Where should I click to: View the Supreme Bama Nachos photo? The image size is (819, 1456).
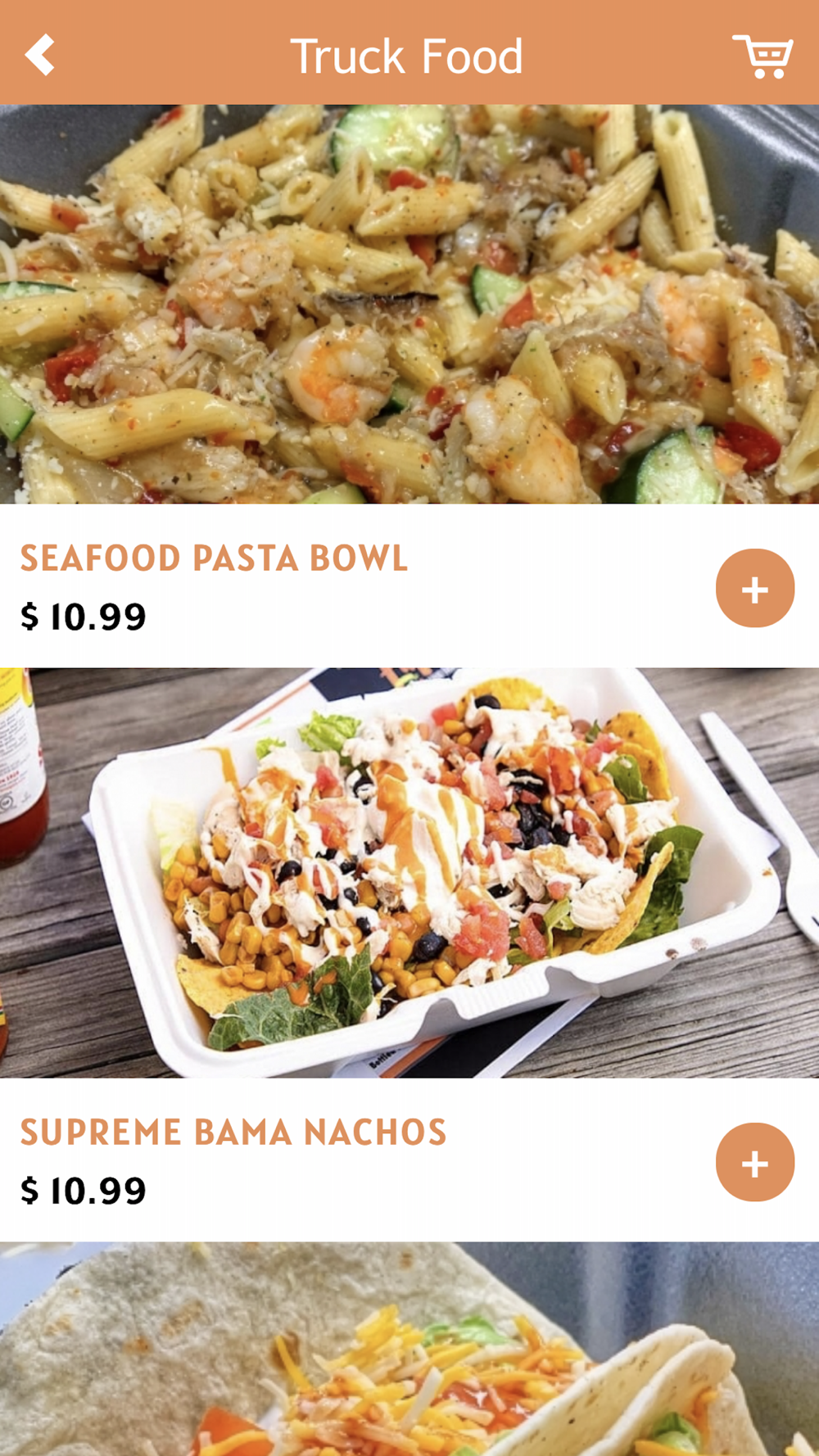pyautogui.click(x=409, y=873)
